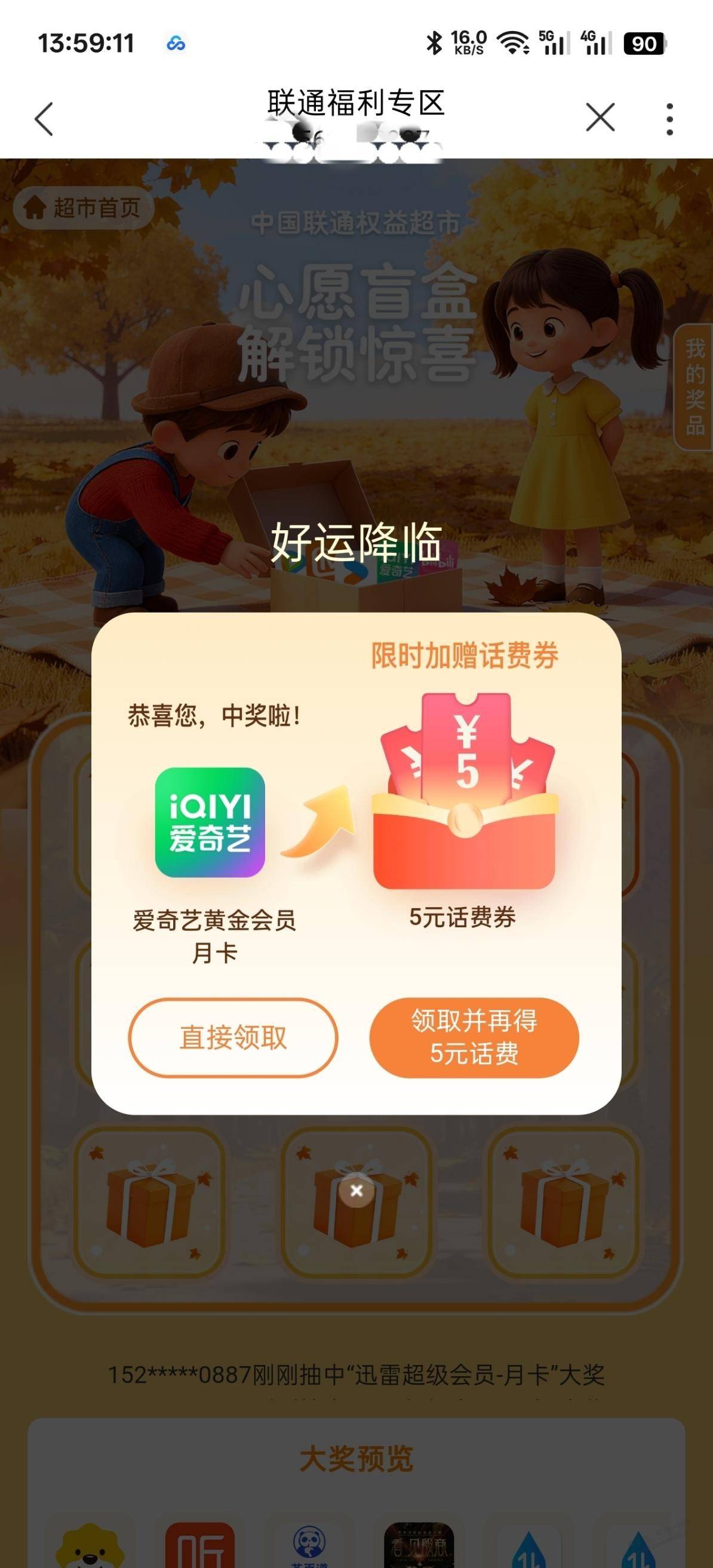Close the 联通福利专区 webview
713x1568 pixels.
600,117
